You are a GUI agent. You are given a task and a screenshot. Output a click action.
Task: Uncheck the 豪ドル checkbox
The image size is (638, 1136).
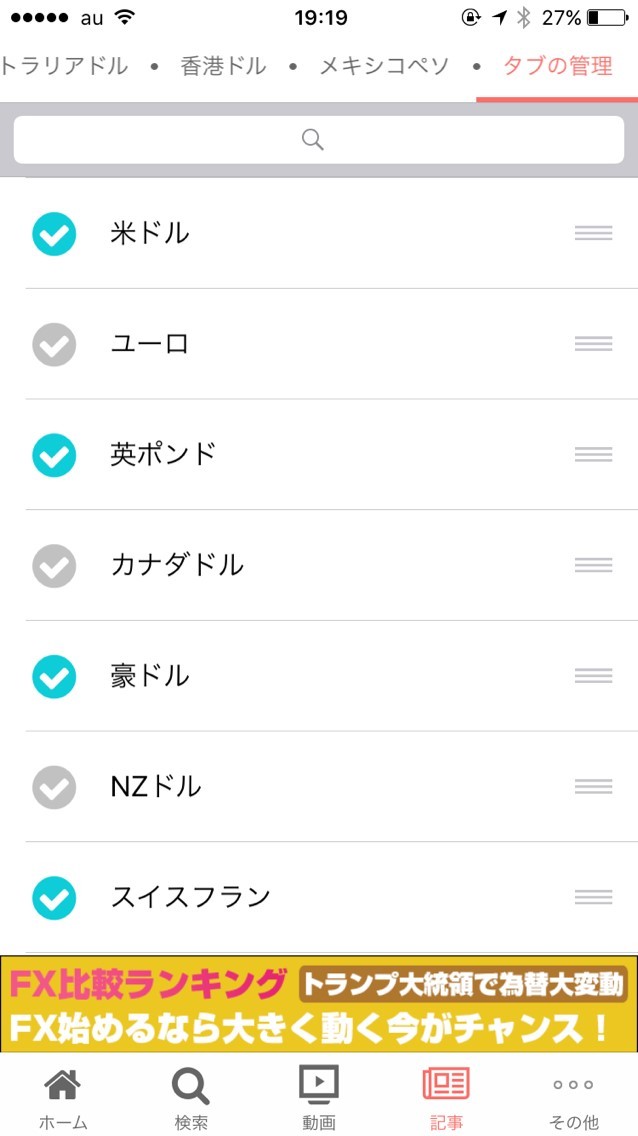(54, 677)
